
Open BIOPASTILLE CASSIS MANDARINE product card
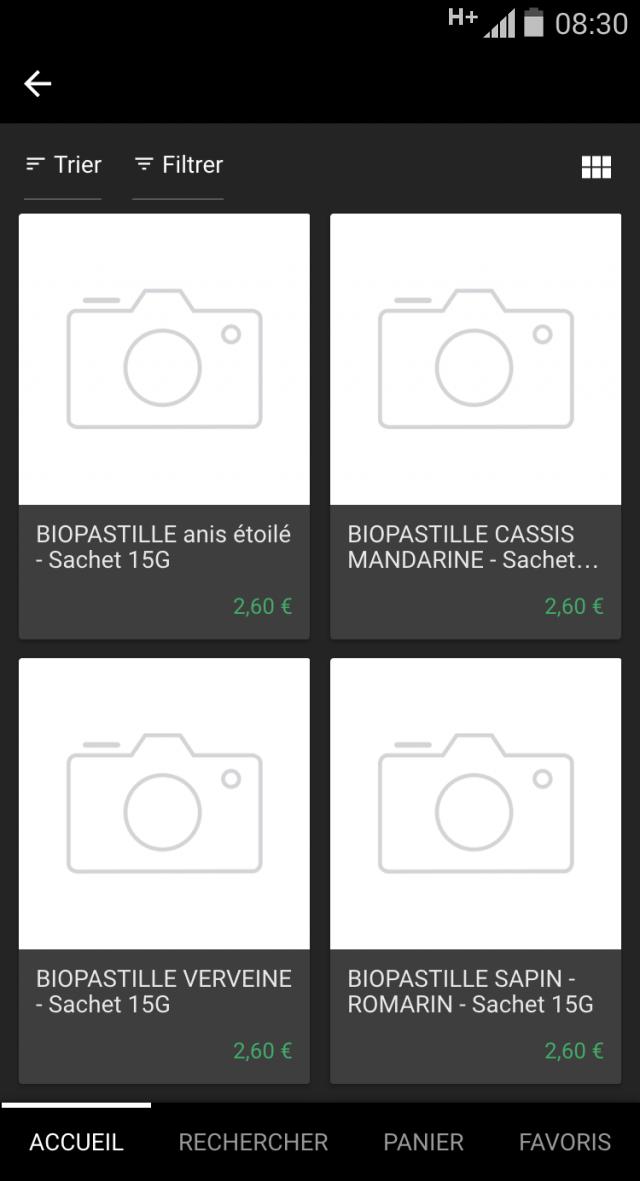[x=475, y=425]
